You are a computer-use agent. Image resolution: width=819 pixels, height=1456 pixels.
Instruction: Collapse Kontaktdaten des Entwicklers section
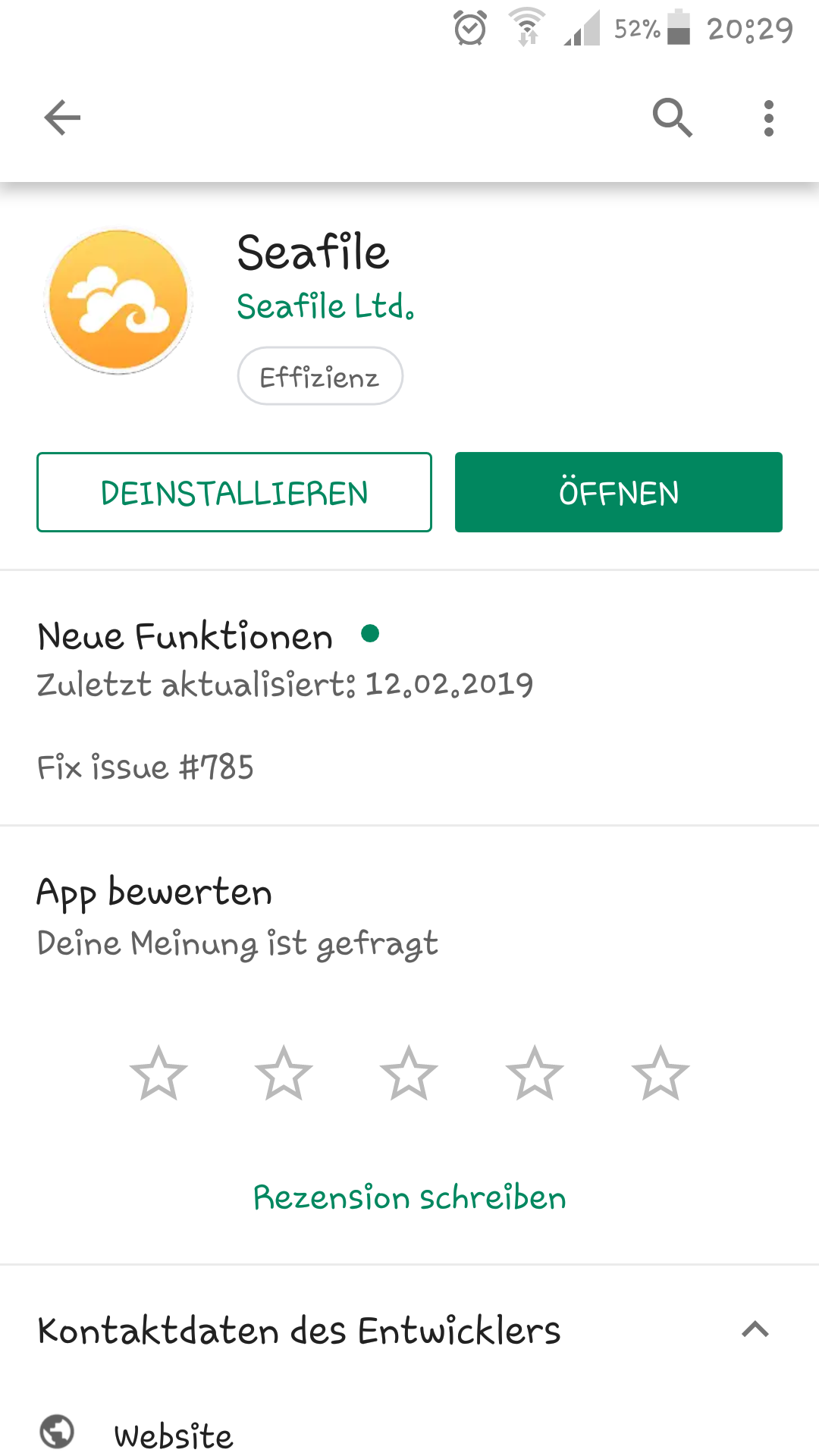(755, 1329)
